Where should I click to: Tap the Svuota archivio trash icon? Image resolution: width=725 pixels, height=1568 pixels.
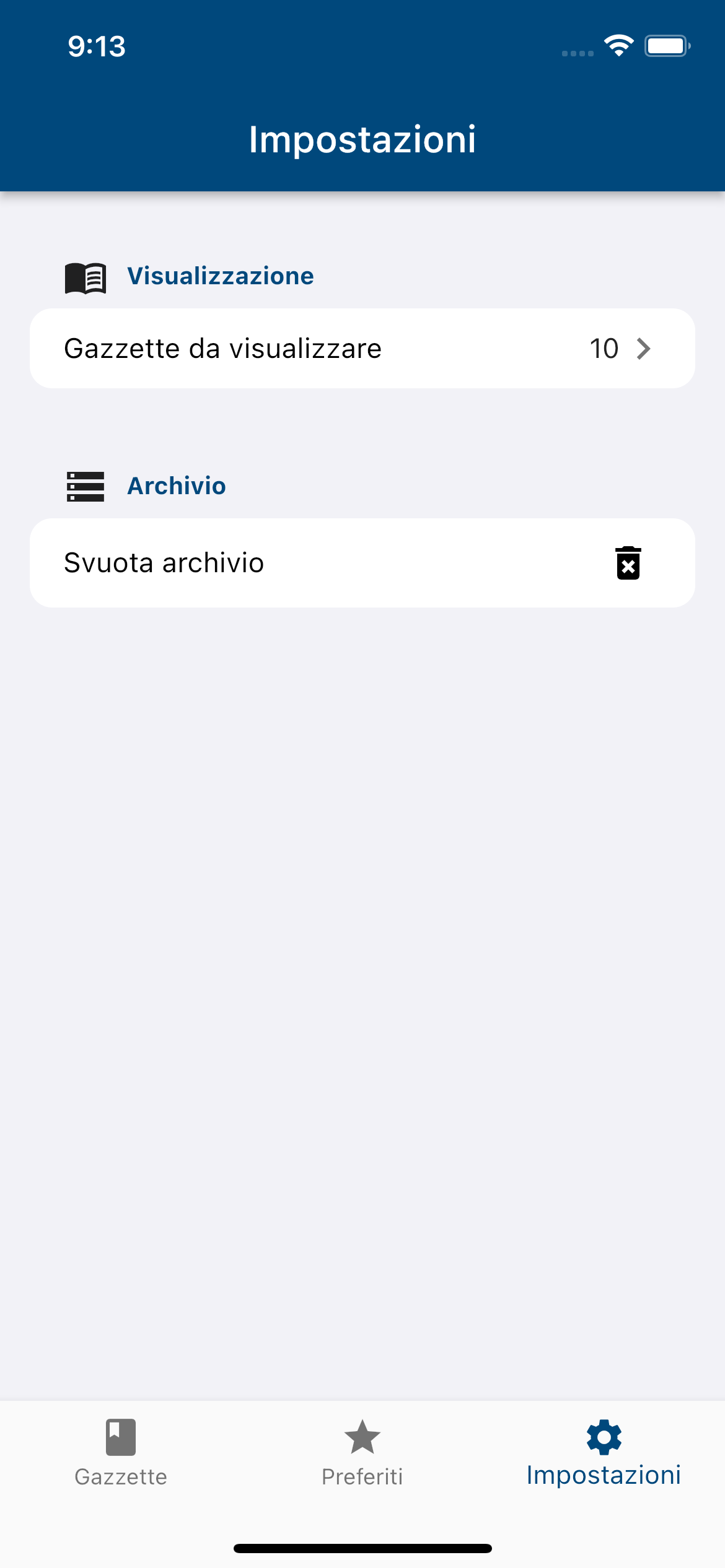tap(628, 563)
